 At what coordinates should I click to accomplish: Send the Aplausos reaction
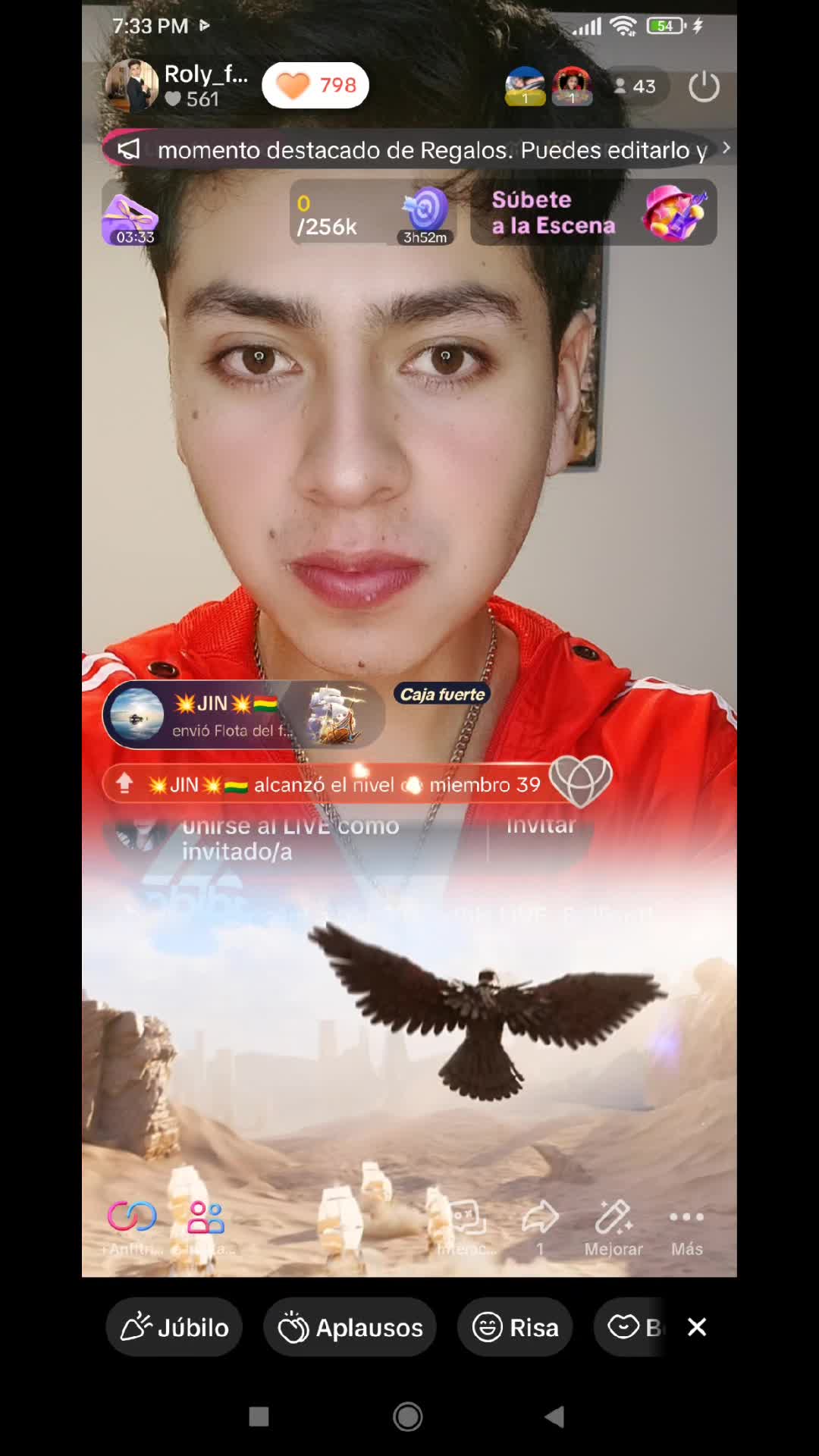(350, 1327)
